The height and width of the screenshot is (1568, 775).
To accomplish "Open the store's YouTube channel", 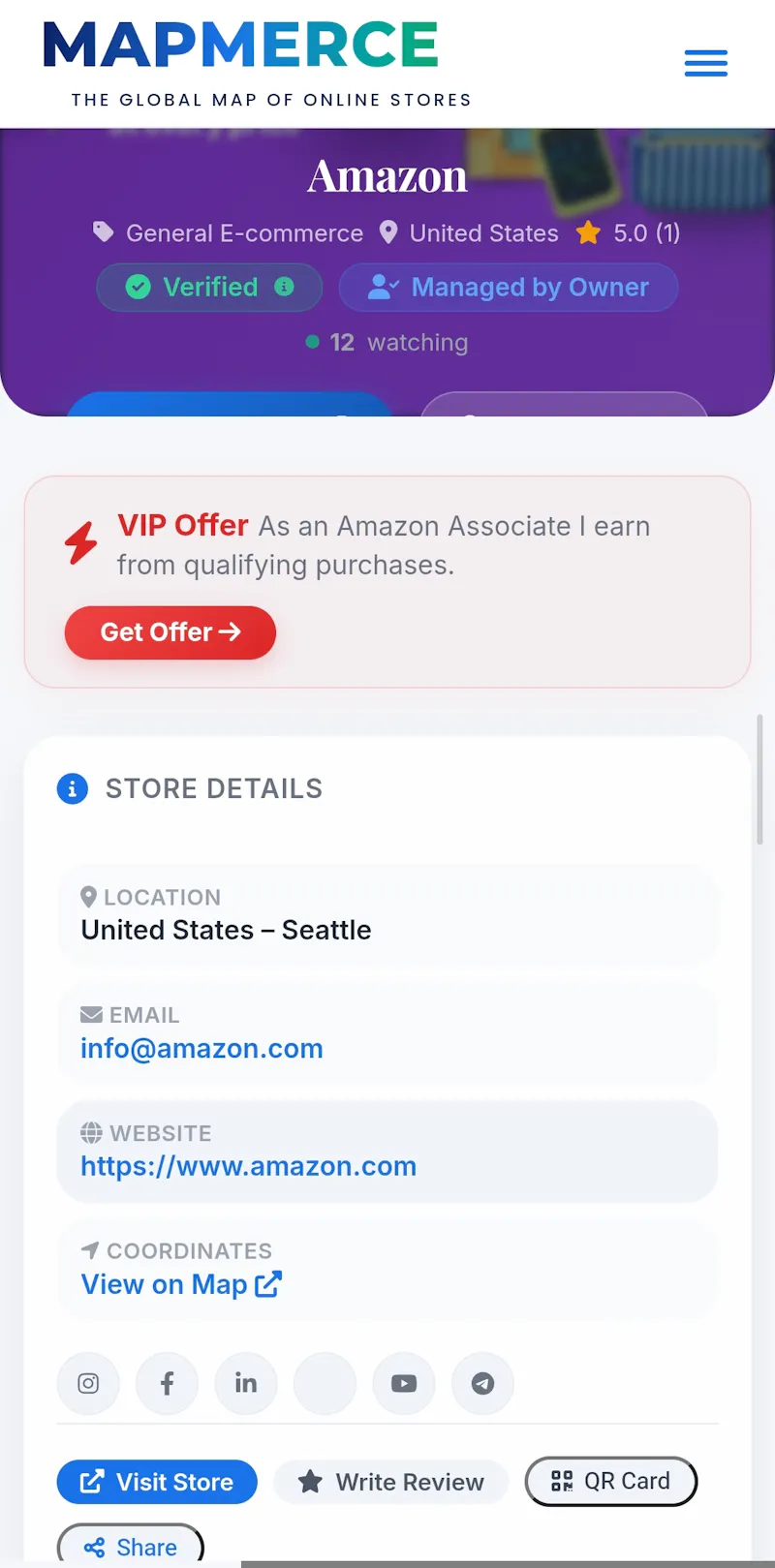I will [x=404, y=1383].
